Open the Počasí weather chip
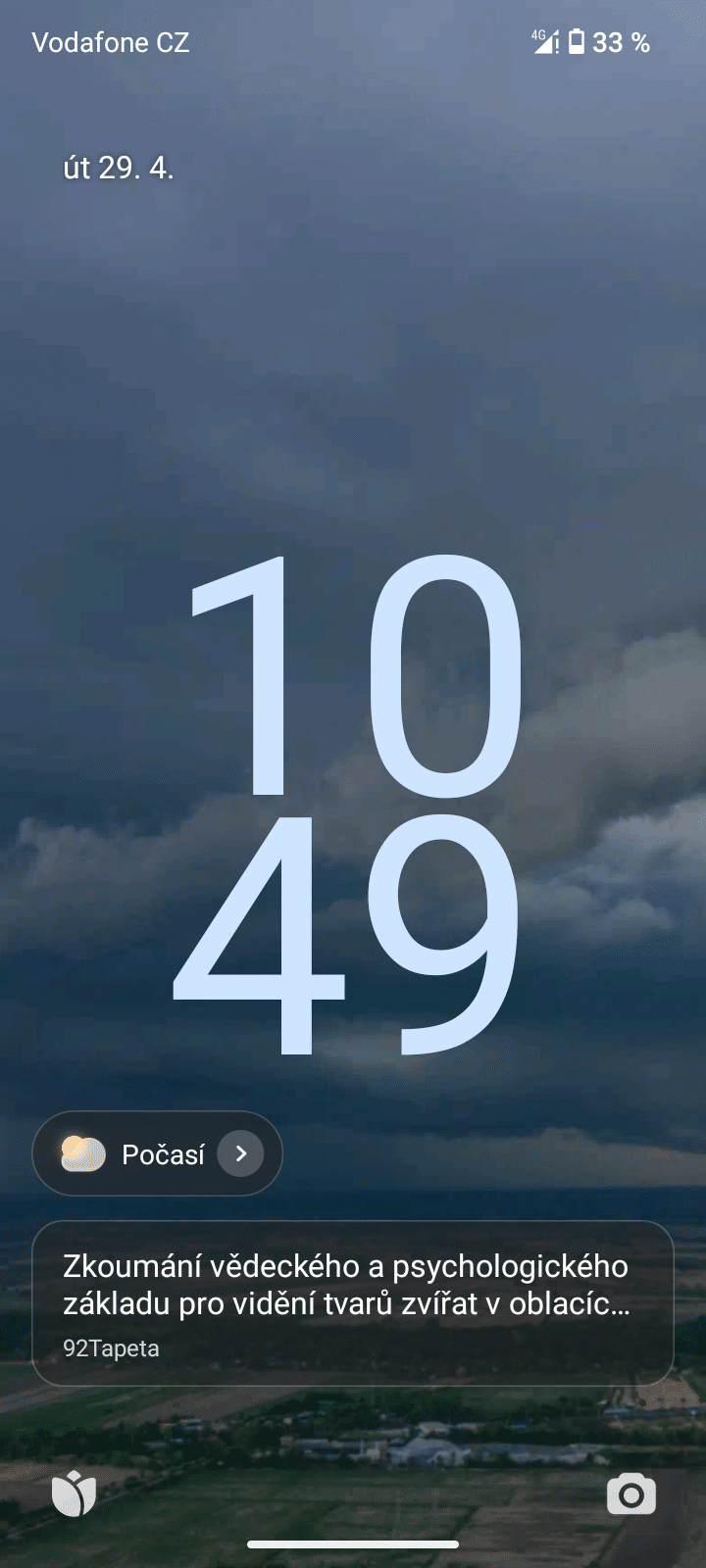The height and width of the screenshot is (1568, 706). (x=158, y=1153)
